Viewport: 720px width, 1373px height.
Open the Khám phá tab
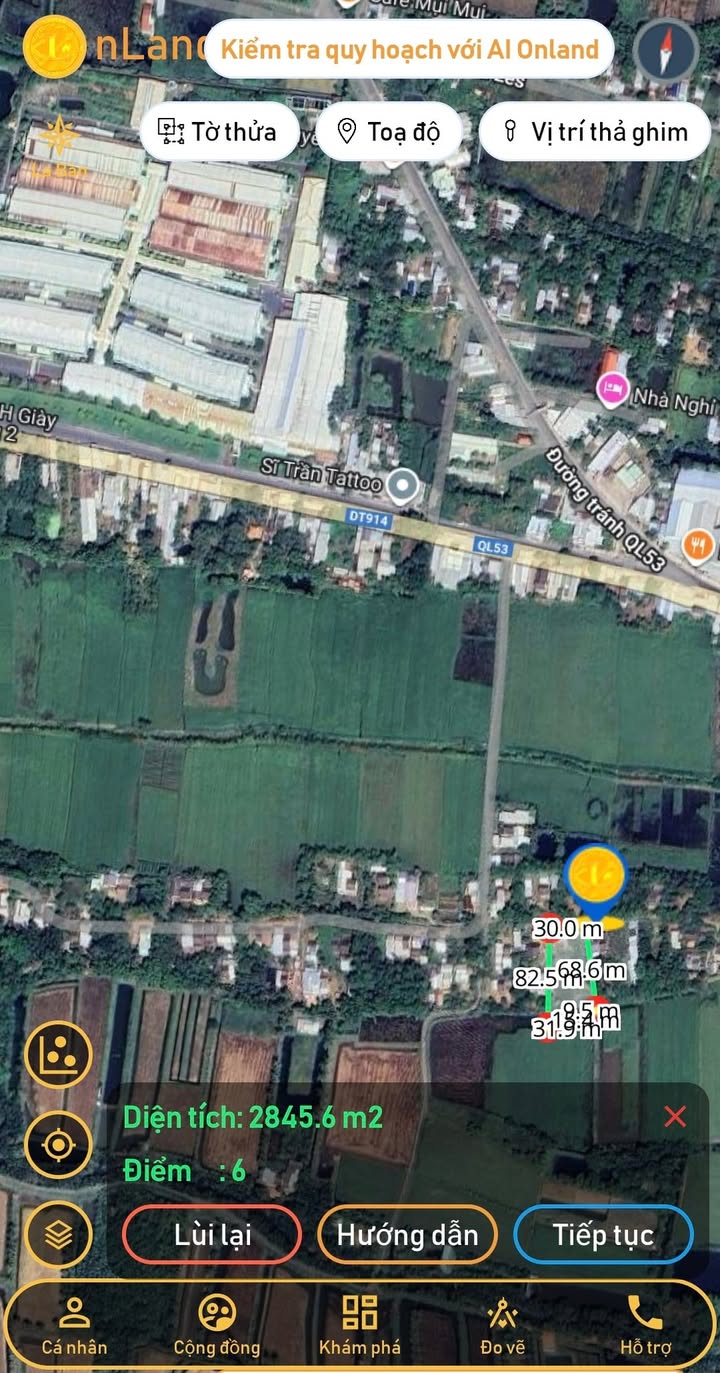(x=360, y=1325)
